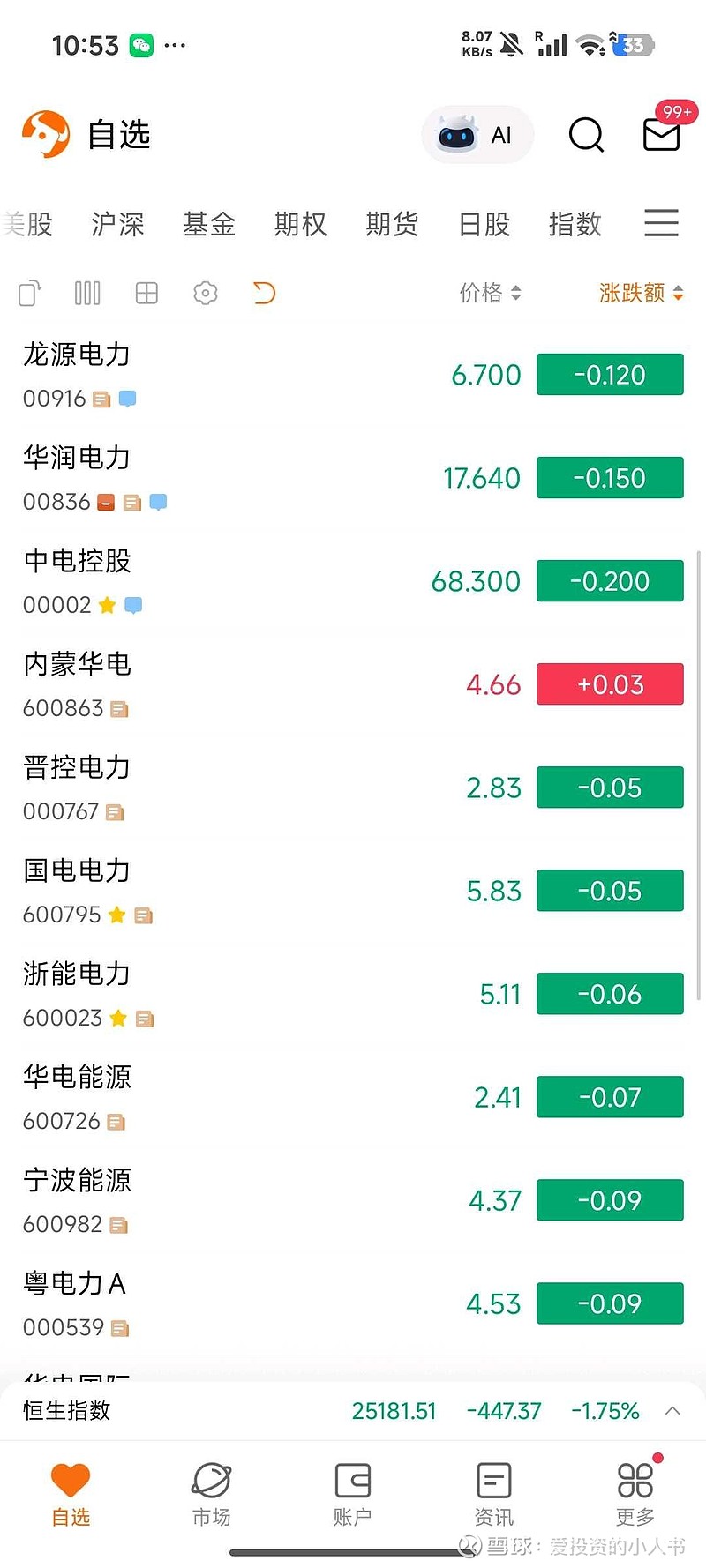The image size is (706, 1568).
Task: Open the search magnifier
Action: 586,135
